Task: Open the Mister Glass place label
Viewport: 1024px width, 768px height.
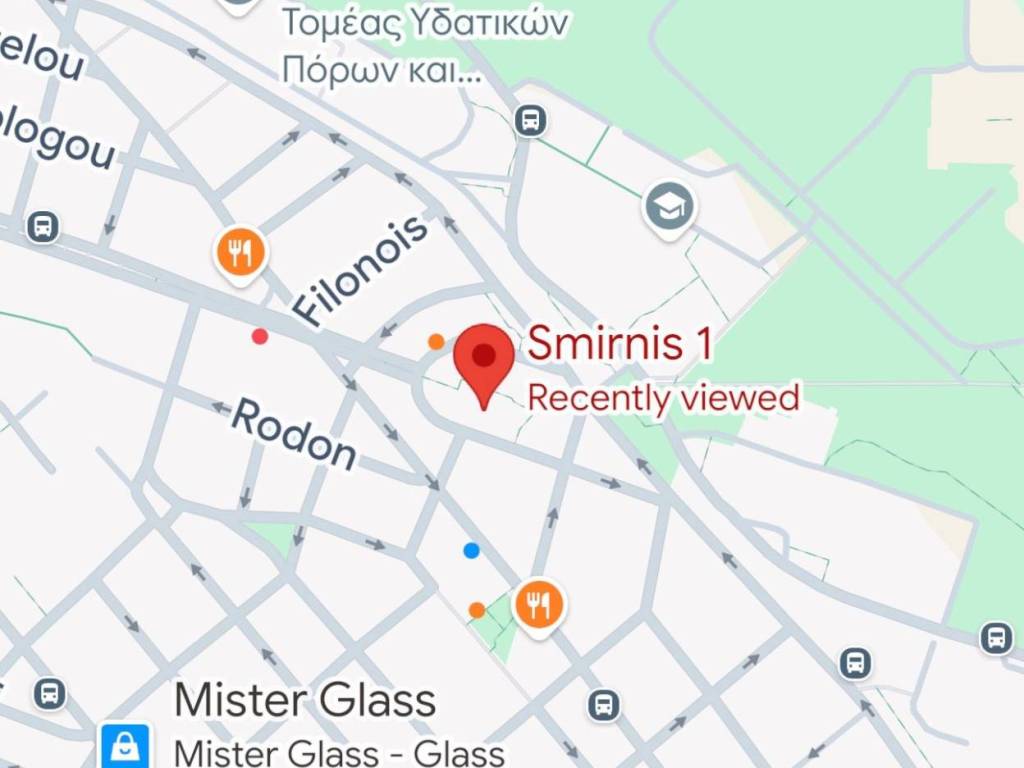Action: [x=305, y=700]
